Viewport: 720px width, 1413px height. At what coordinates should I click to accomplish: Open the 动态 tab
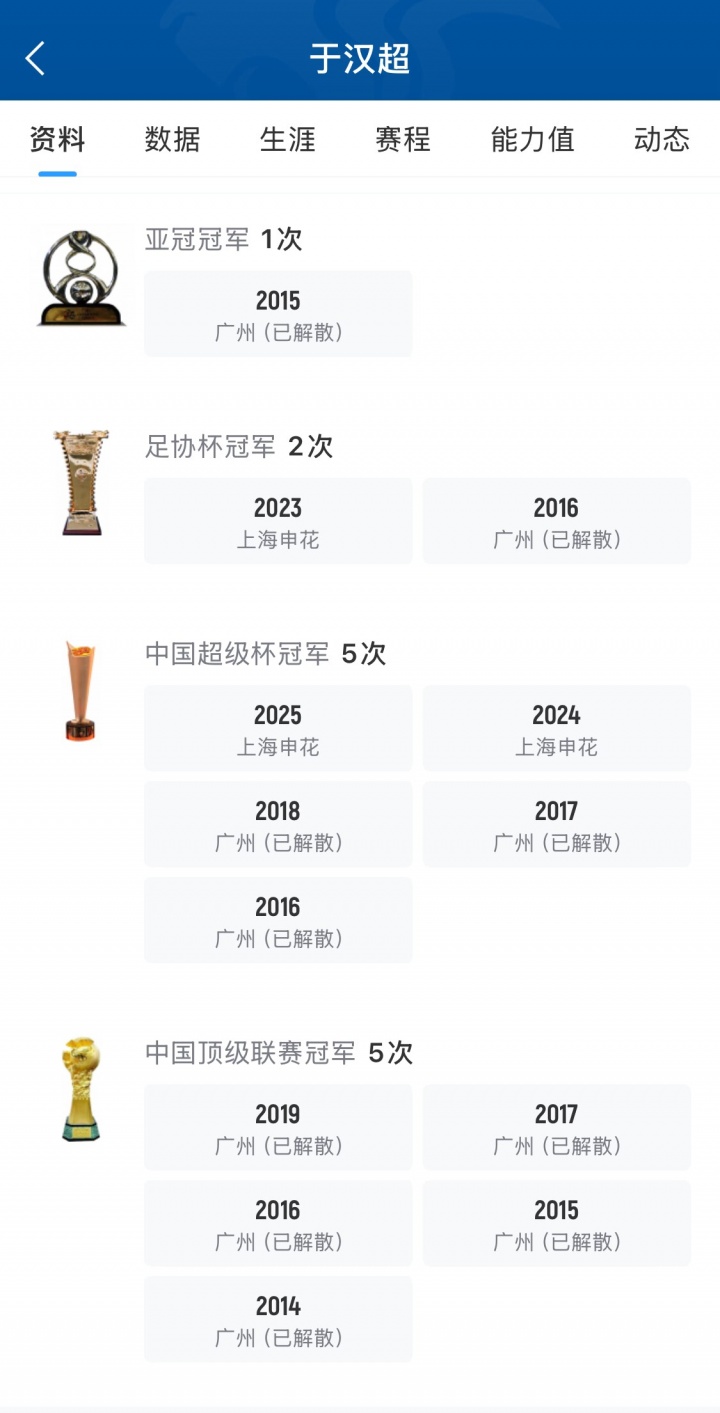pyautogui.click(x=661, y=140)
